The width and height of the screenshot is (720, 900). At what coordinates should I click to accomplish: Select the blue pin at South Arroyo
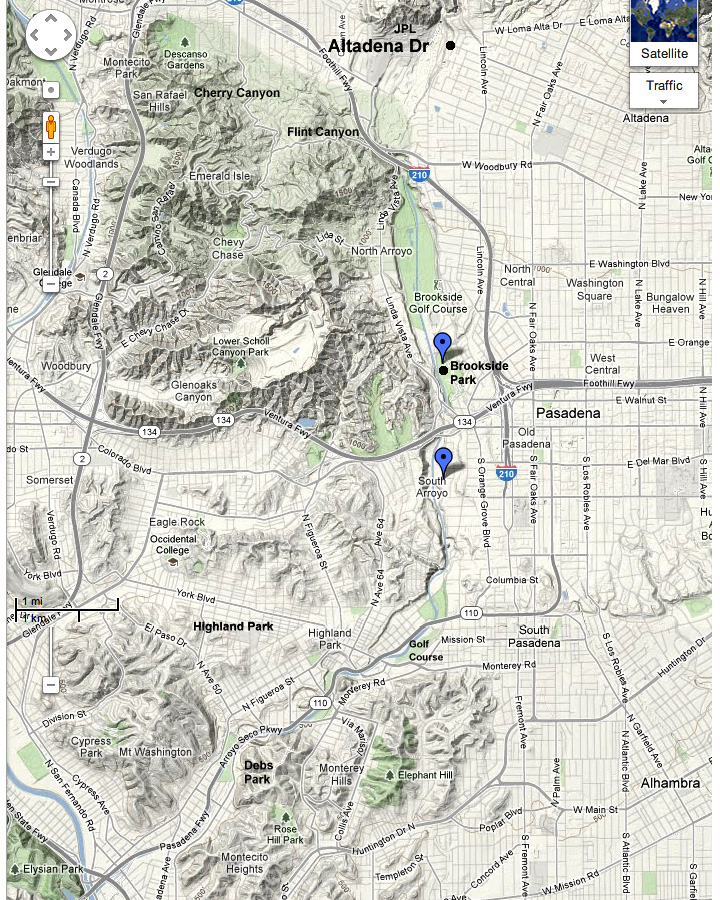coord(444,461)
